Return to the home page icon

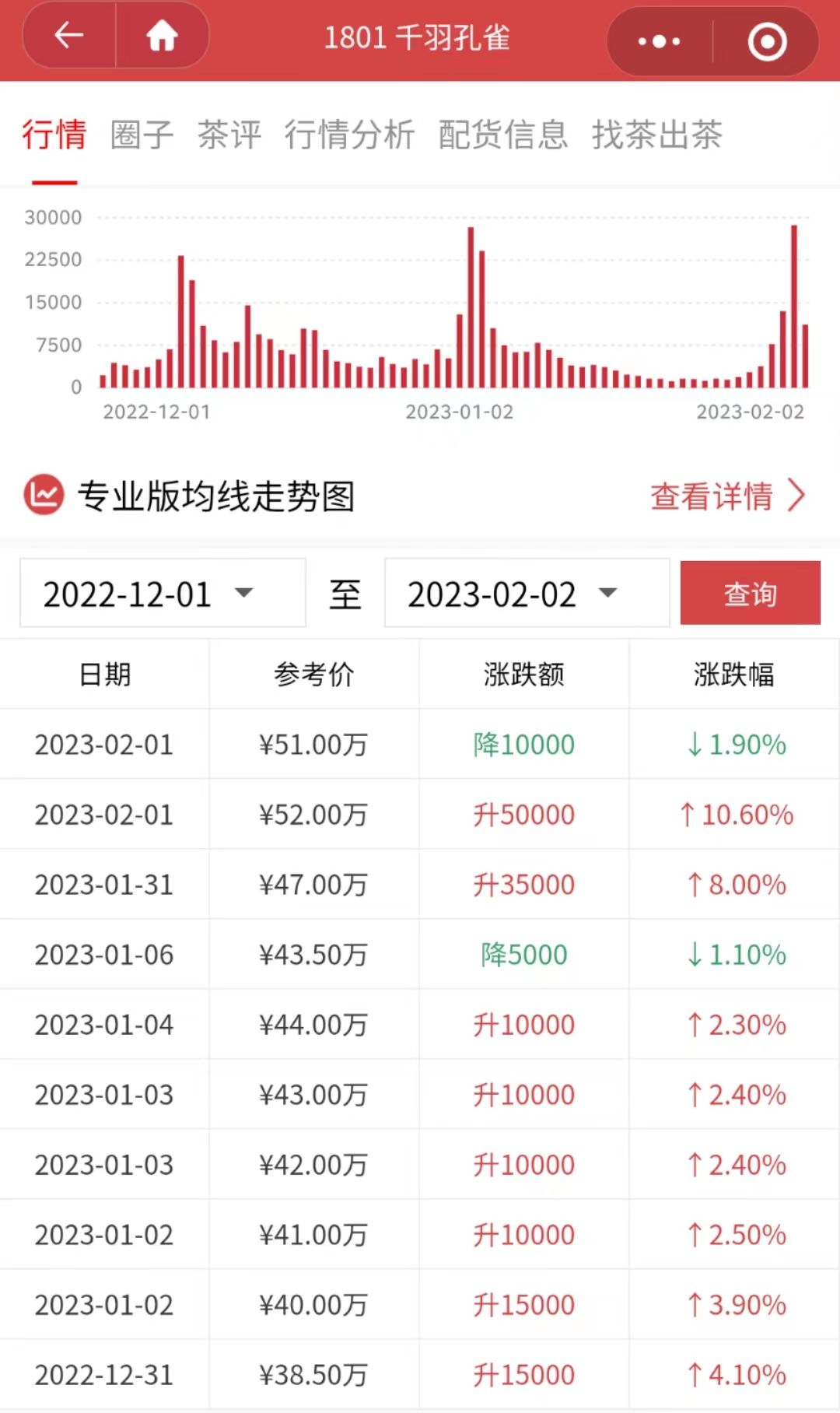[x=163, y=36]
